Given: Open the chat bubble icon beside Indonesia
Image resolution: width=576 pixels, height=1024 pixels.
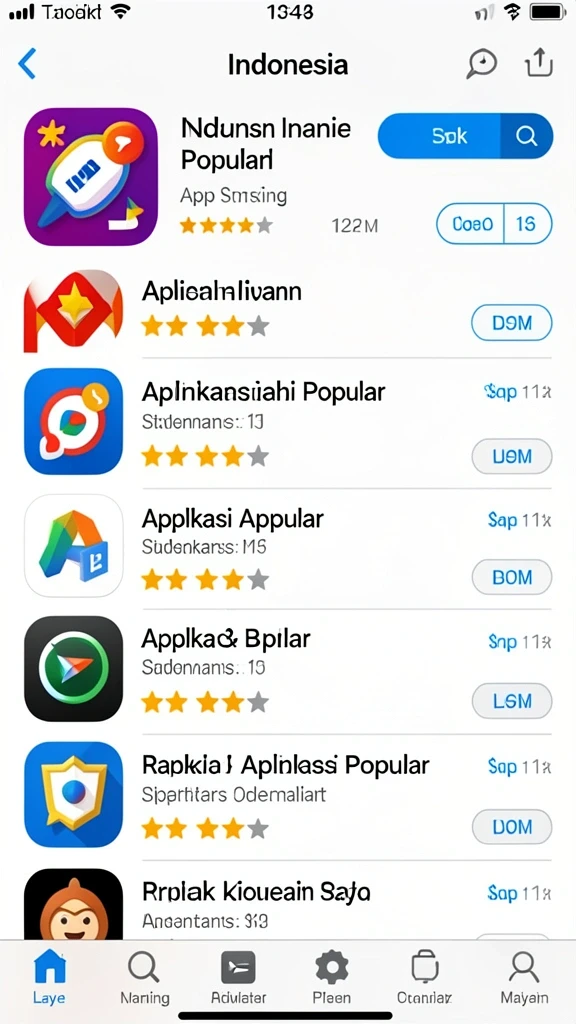Looking at the screenshot, I should click(481, 64).
